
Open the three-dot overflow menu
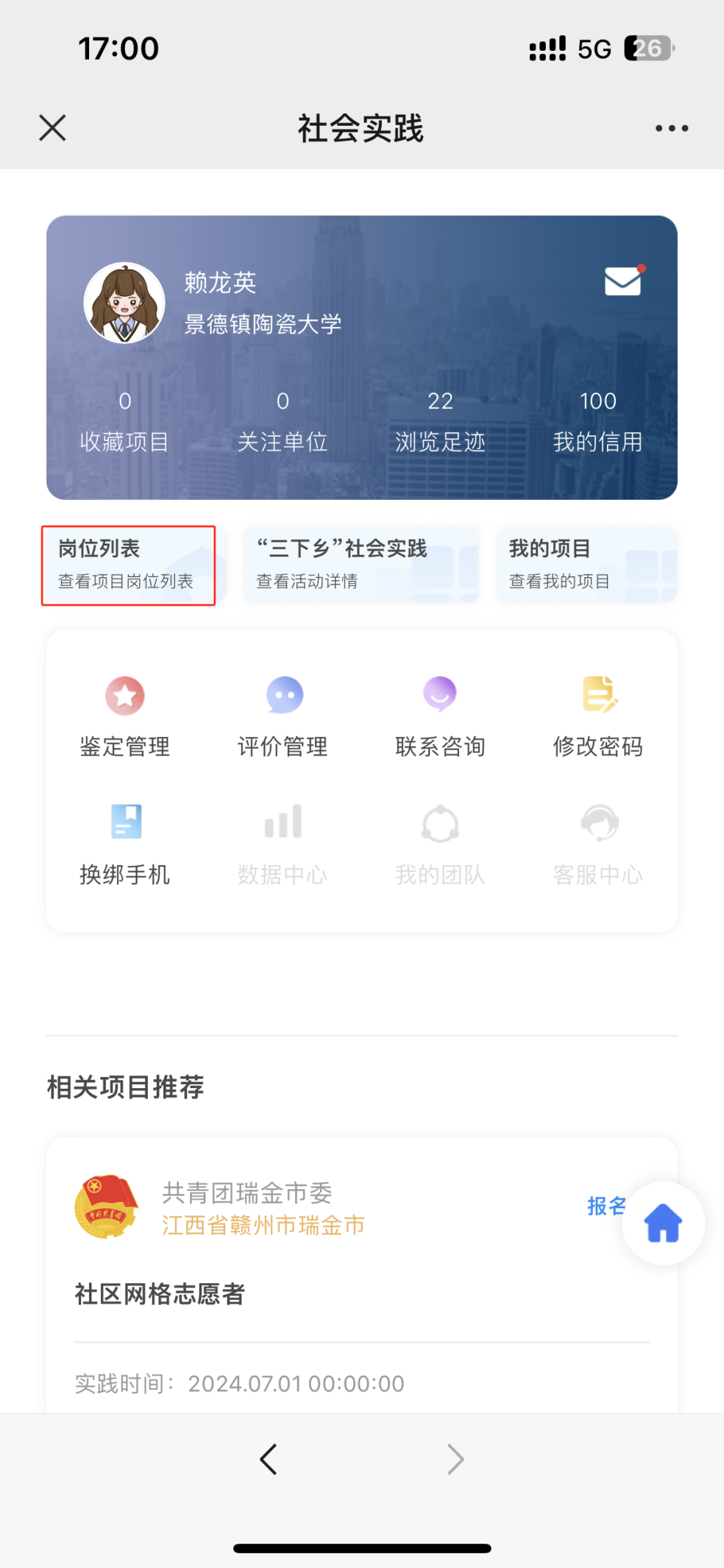[x=672, y=128]
